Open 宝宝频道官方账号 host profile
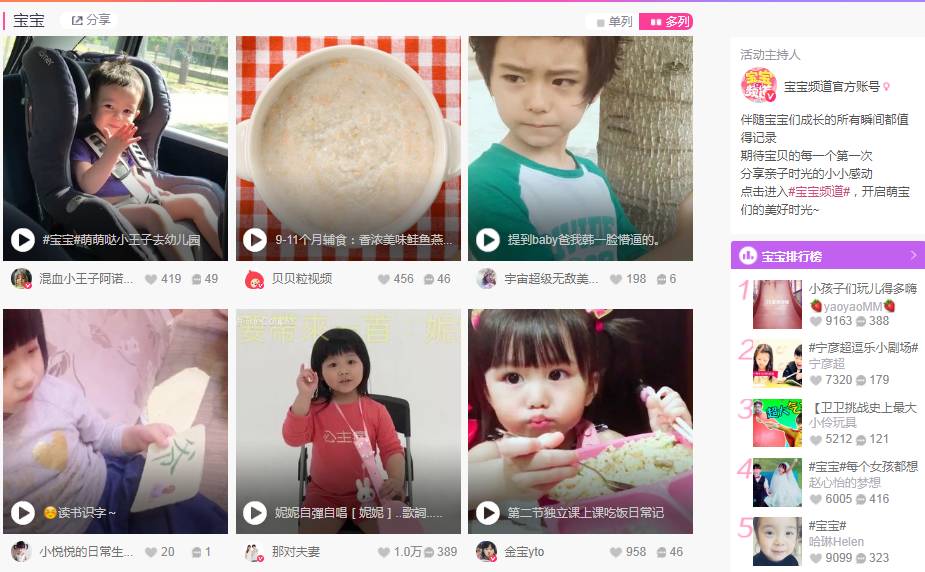 pyautogui.click(x=830, y=87)
